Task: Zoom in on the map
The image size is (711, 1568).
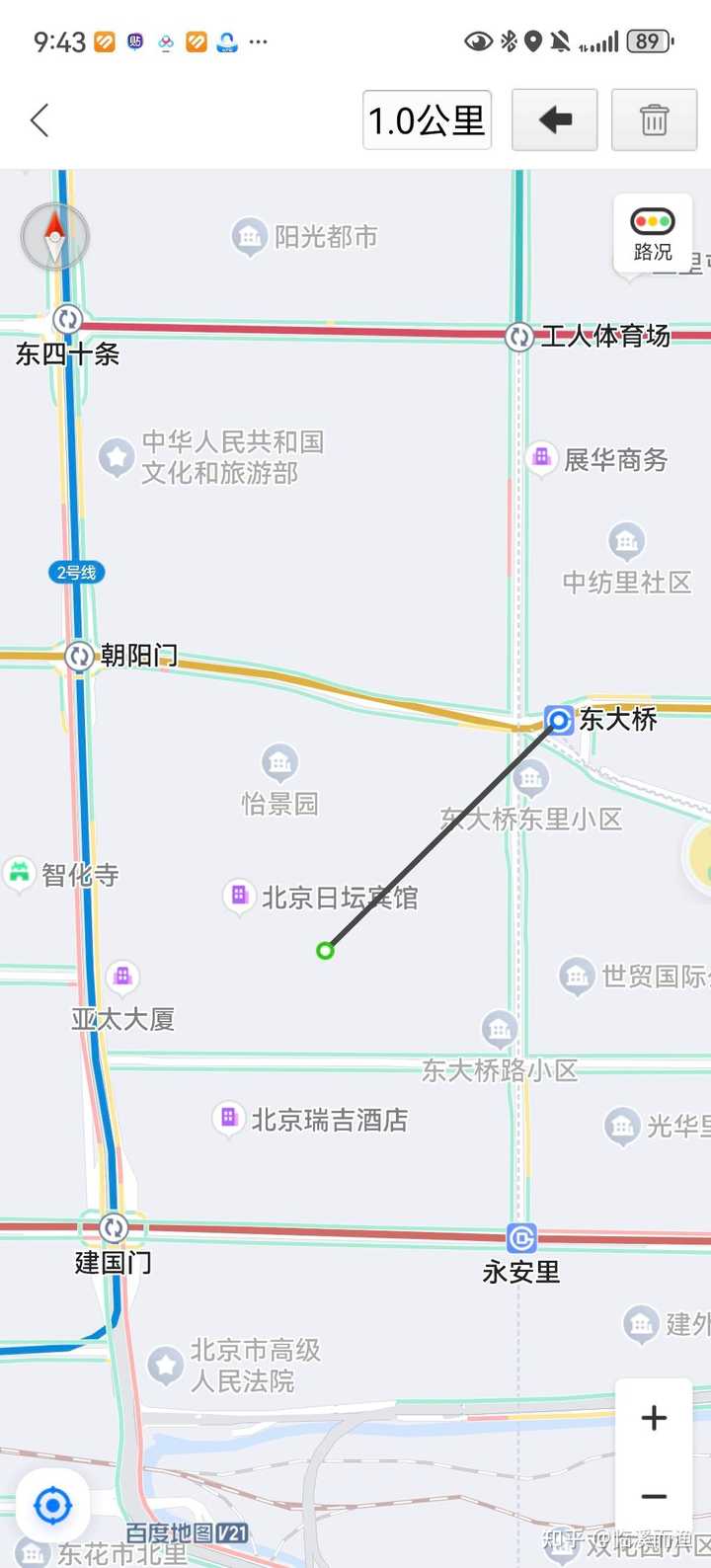Action: pos(654,1419)
